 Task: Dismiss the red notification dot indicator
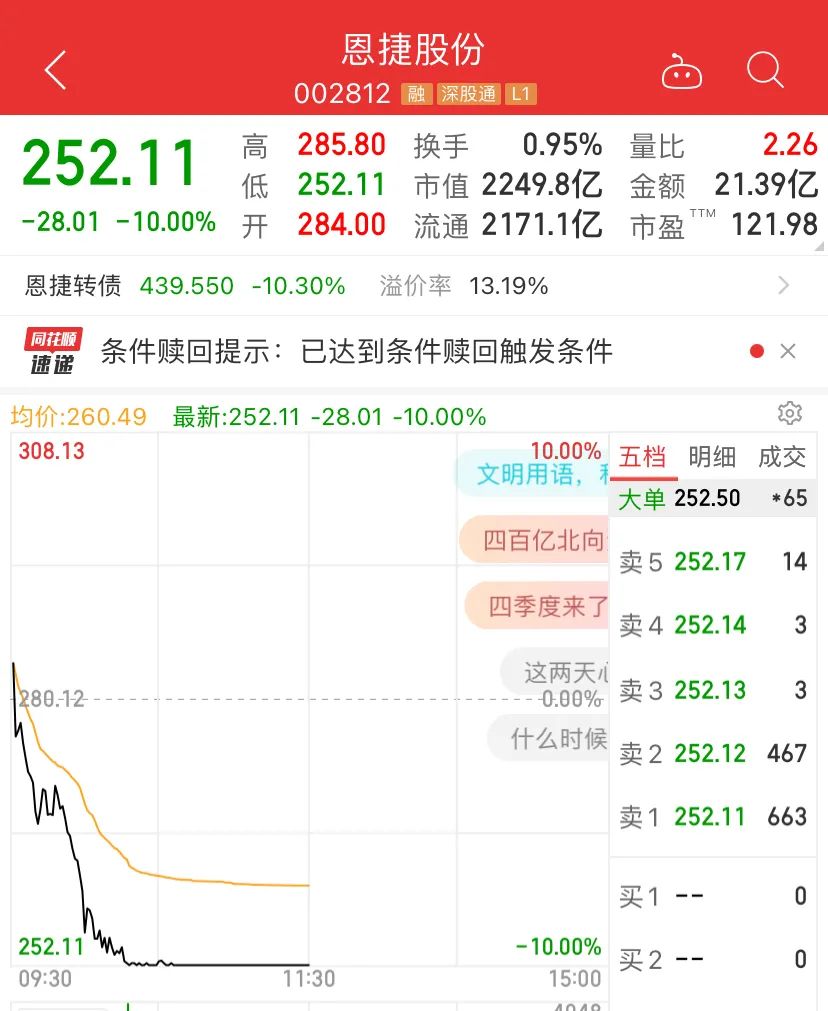tap(758, 351)
